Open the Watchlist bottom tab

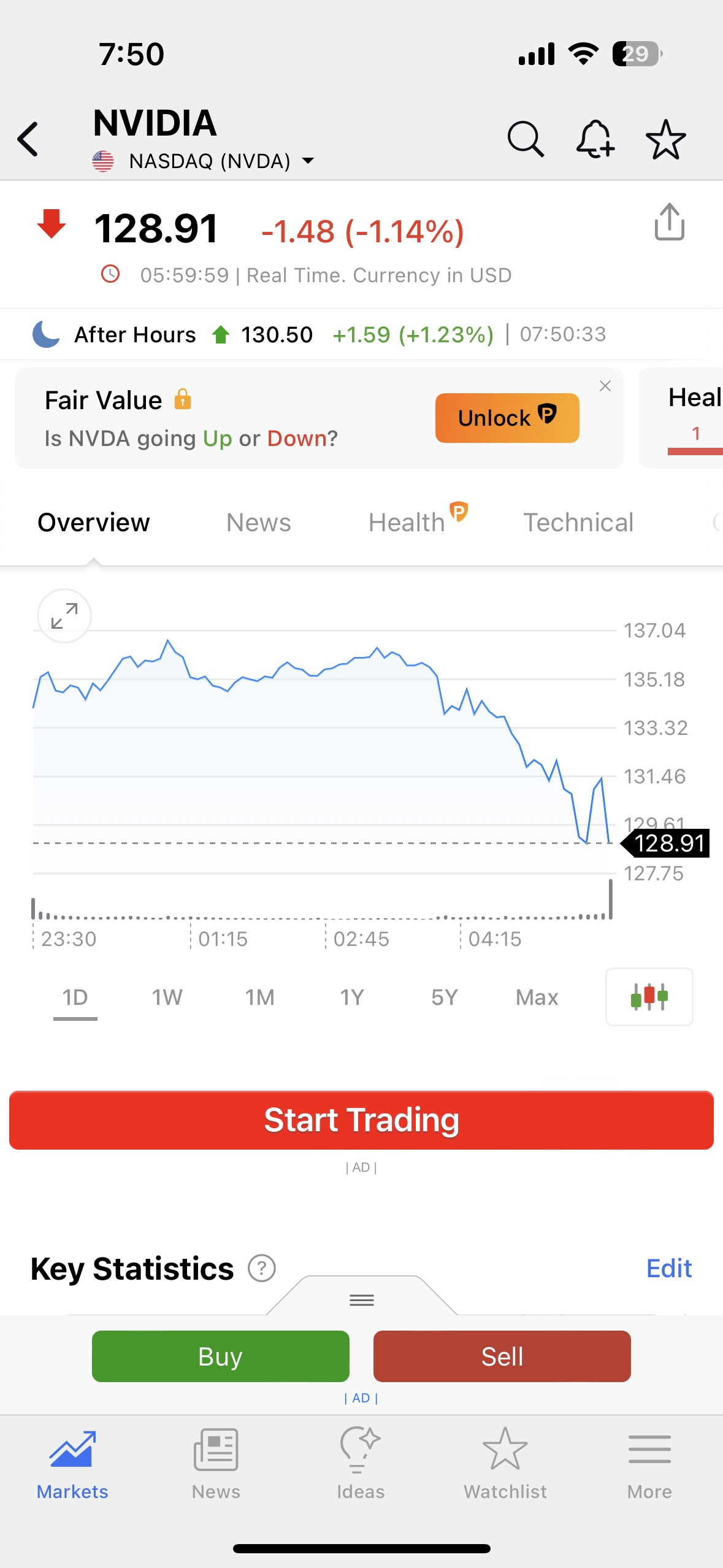[505, 1464]
